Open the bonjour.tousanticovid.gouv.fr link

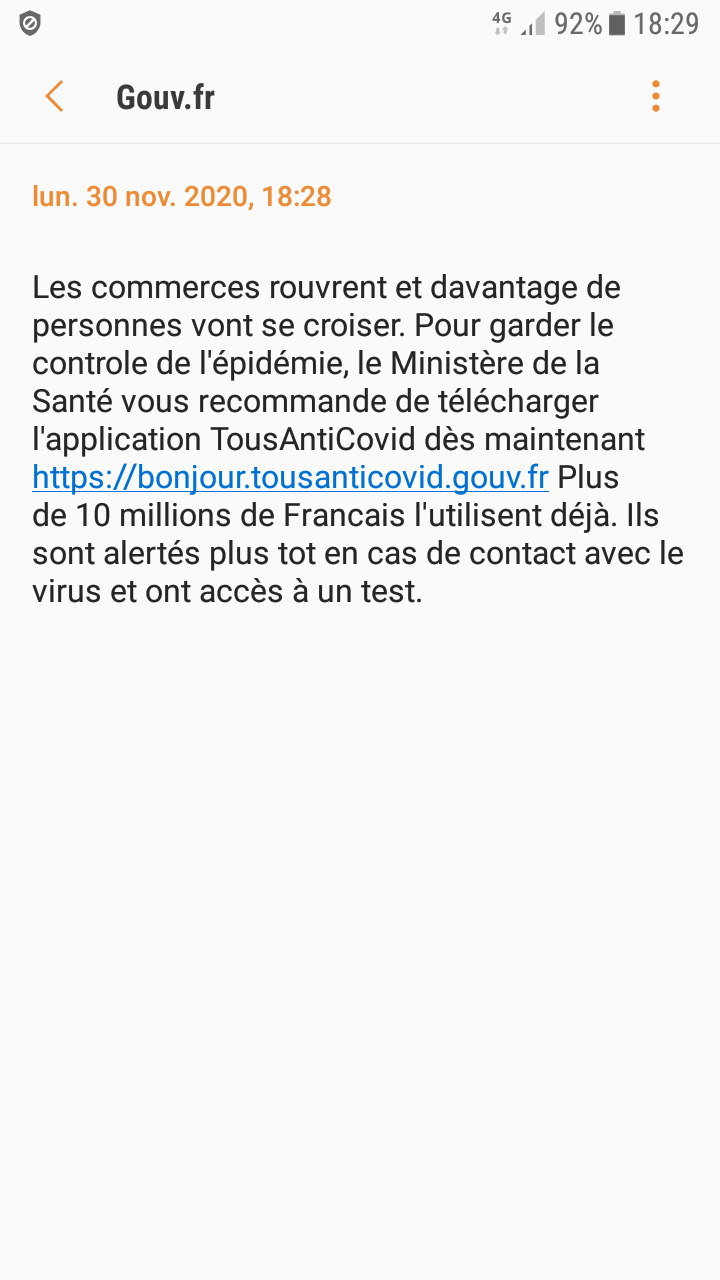(290, 477)
